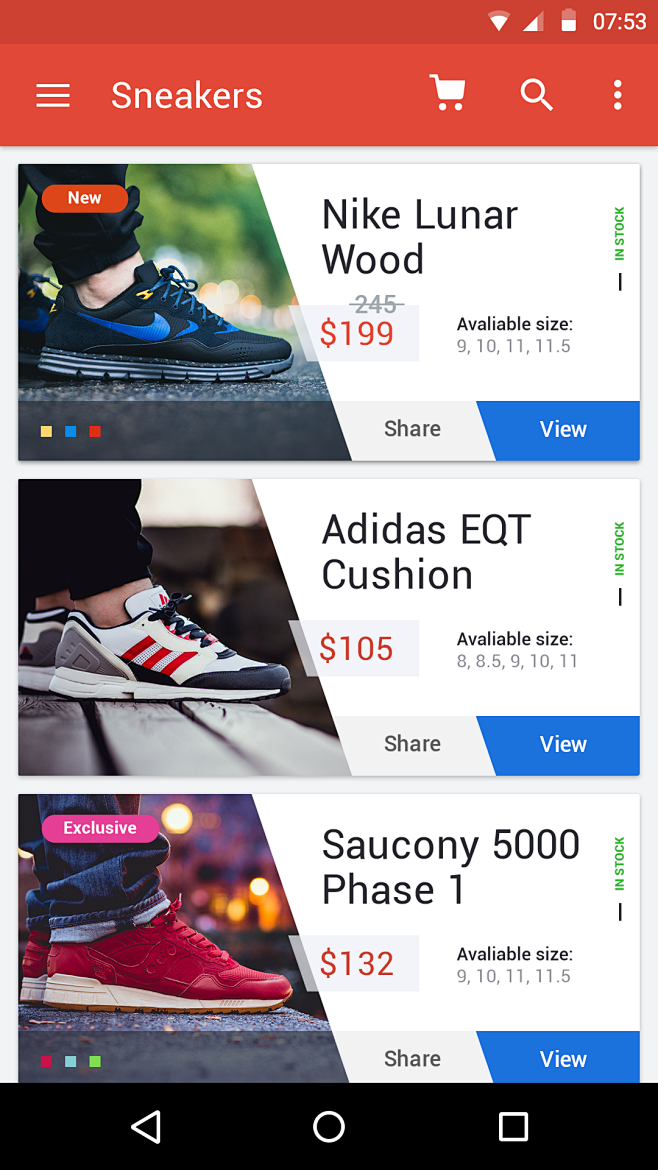The height and width of the screenshot is (1170, 658).
Task: Share the Adidas EQT Cushion
Action: click(412, 744)
